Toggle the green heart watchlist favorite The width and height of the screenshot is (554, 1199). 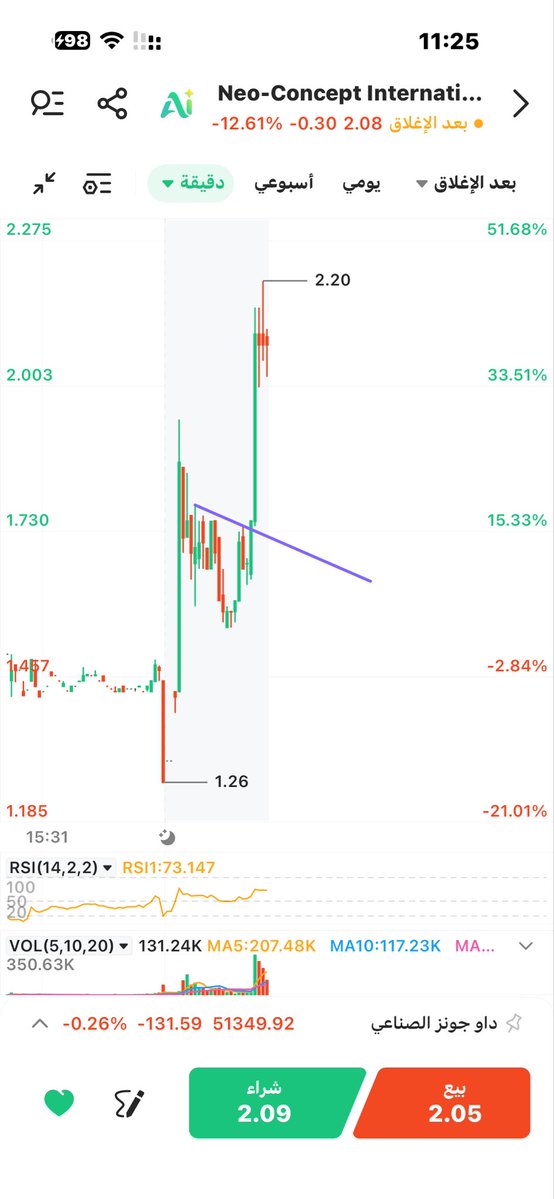(x=59, y=1103)
